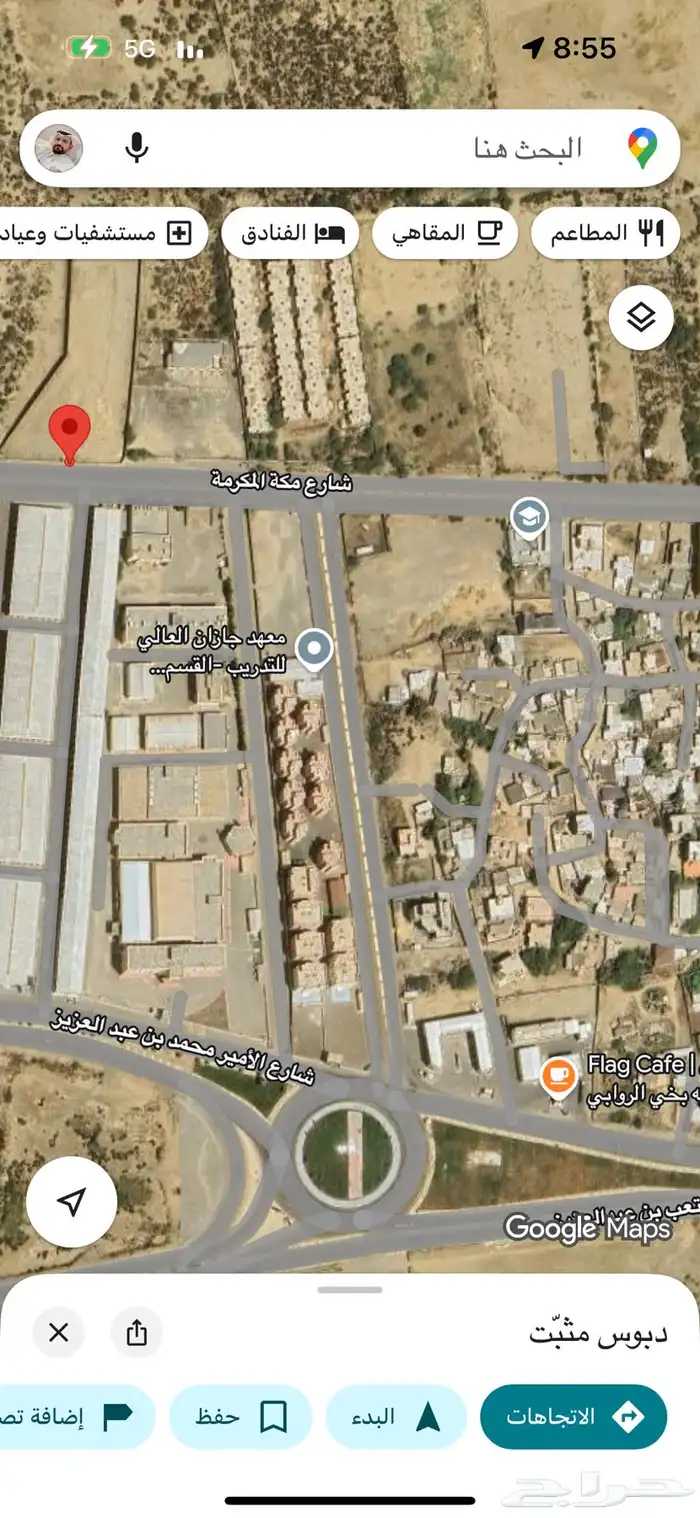Open the profile avatar account menu
The height and width of the screenshot is (1518, 700).
59,149
